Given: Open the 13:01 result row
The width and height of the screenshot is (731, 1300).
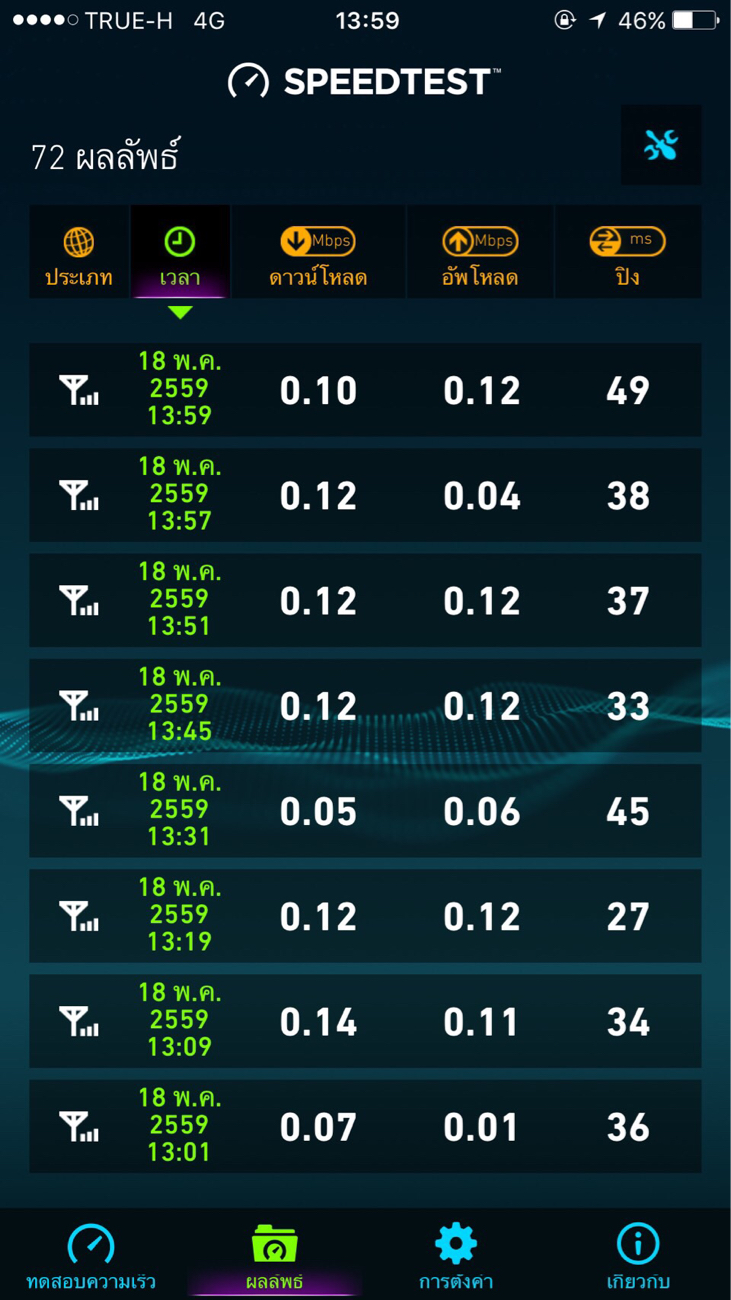Looking at the screenshot, I should (365, 1127).
